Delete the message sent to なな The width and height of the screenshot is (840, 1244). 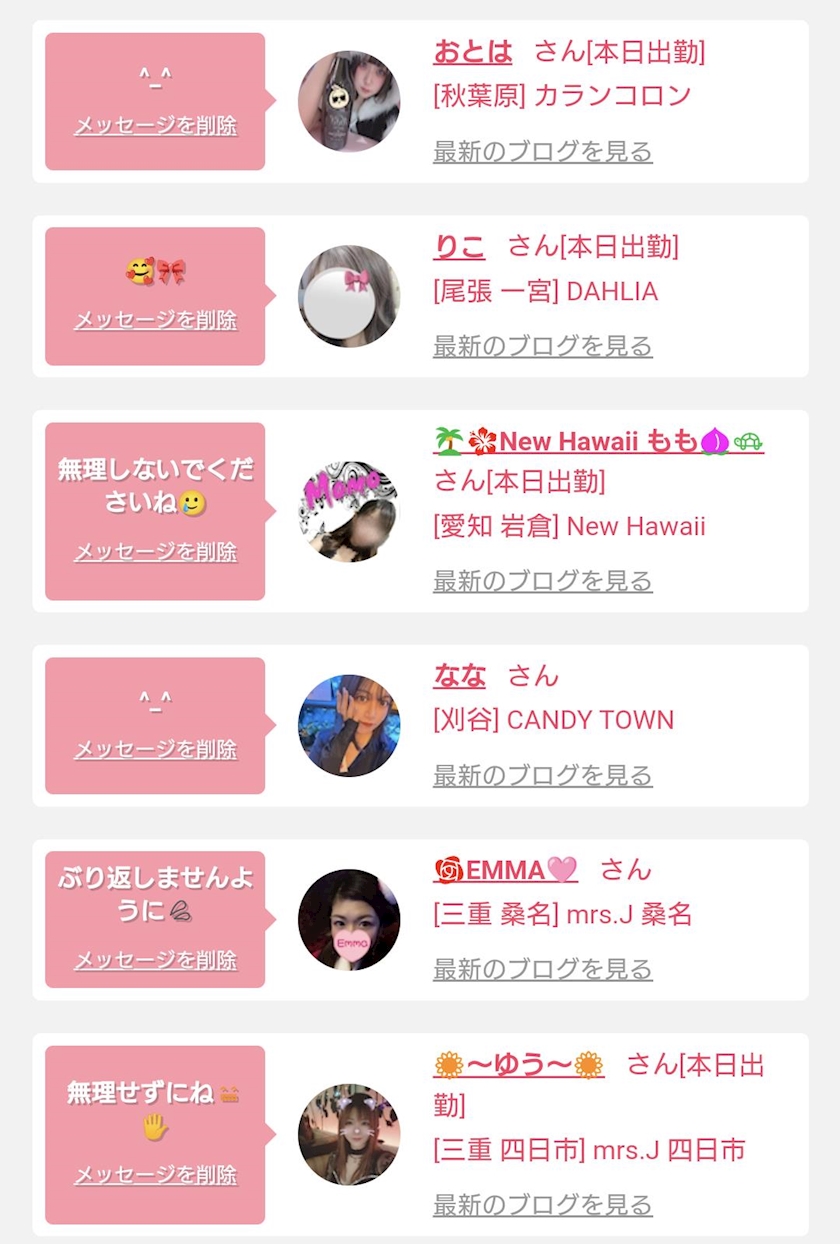click(155, 750)
